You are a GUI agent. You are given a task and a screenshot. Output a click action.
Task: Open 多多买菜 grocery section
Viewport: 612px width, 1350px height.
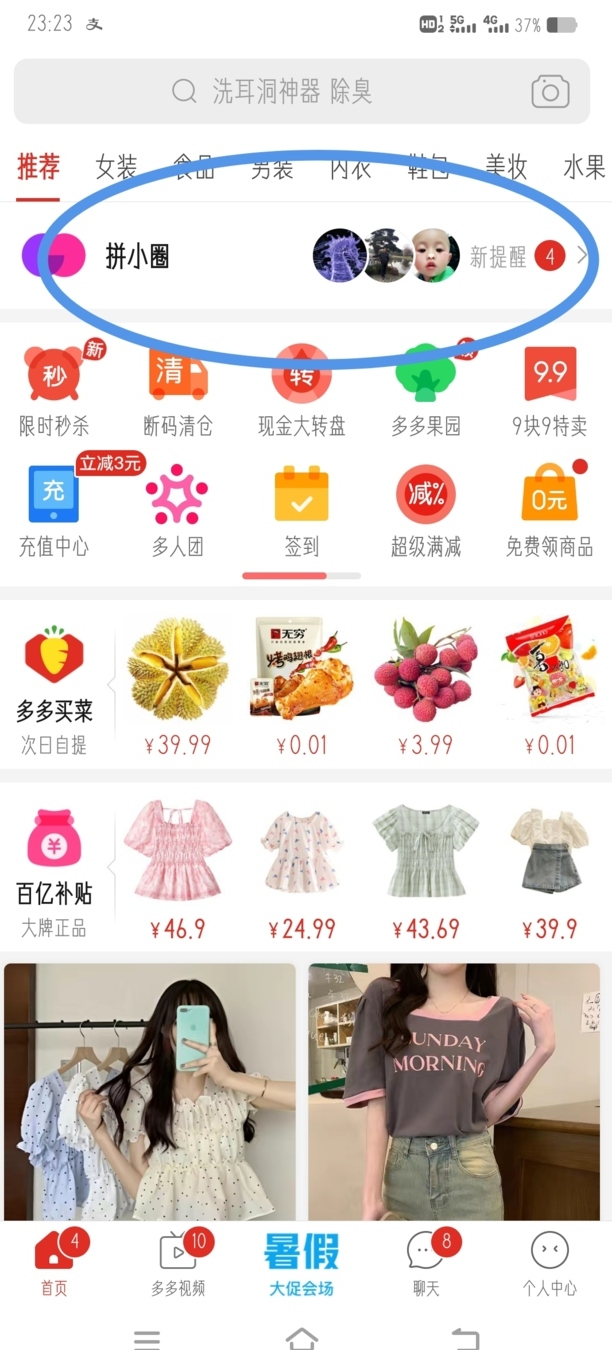54,688
